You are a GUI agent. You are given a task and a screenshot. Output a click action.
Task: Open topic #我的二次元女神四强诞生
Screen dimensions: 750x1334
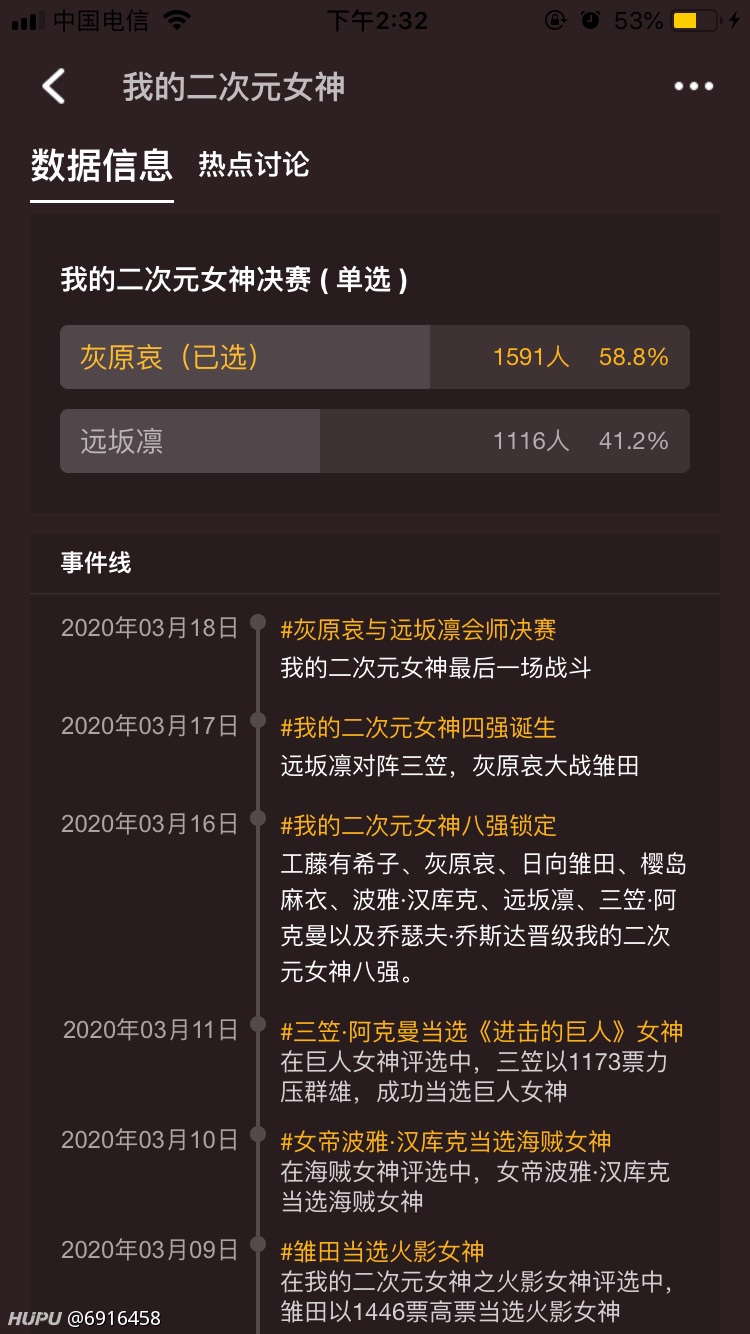(418, 728)
